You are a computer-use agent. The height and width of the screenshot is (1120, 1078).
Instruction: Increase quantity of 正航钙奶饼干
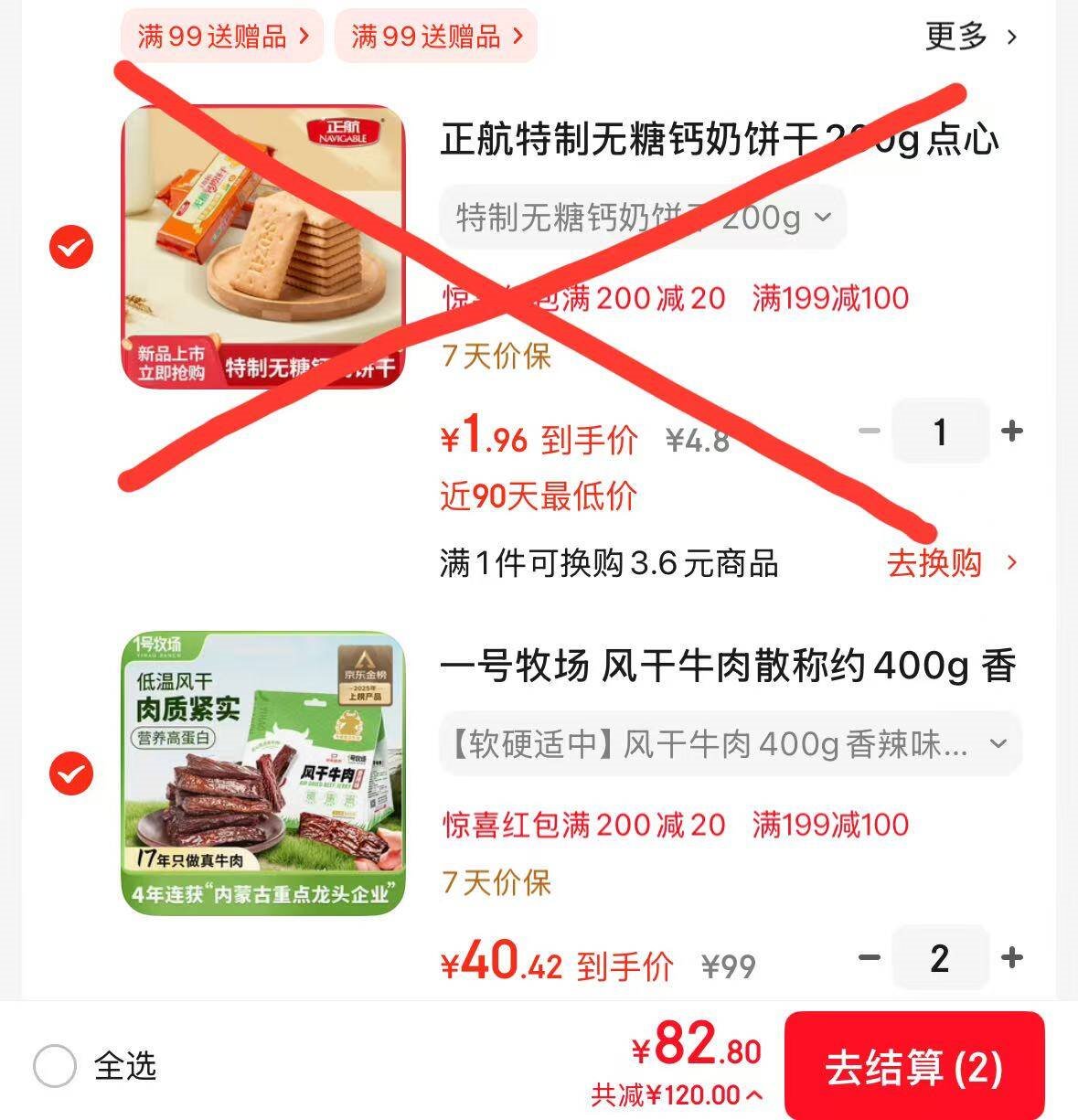tap(1012, 431)
